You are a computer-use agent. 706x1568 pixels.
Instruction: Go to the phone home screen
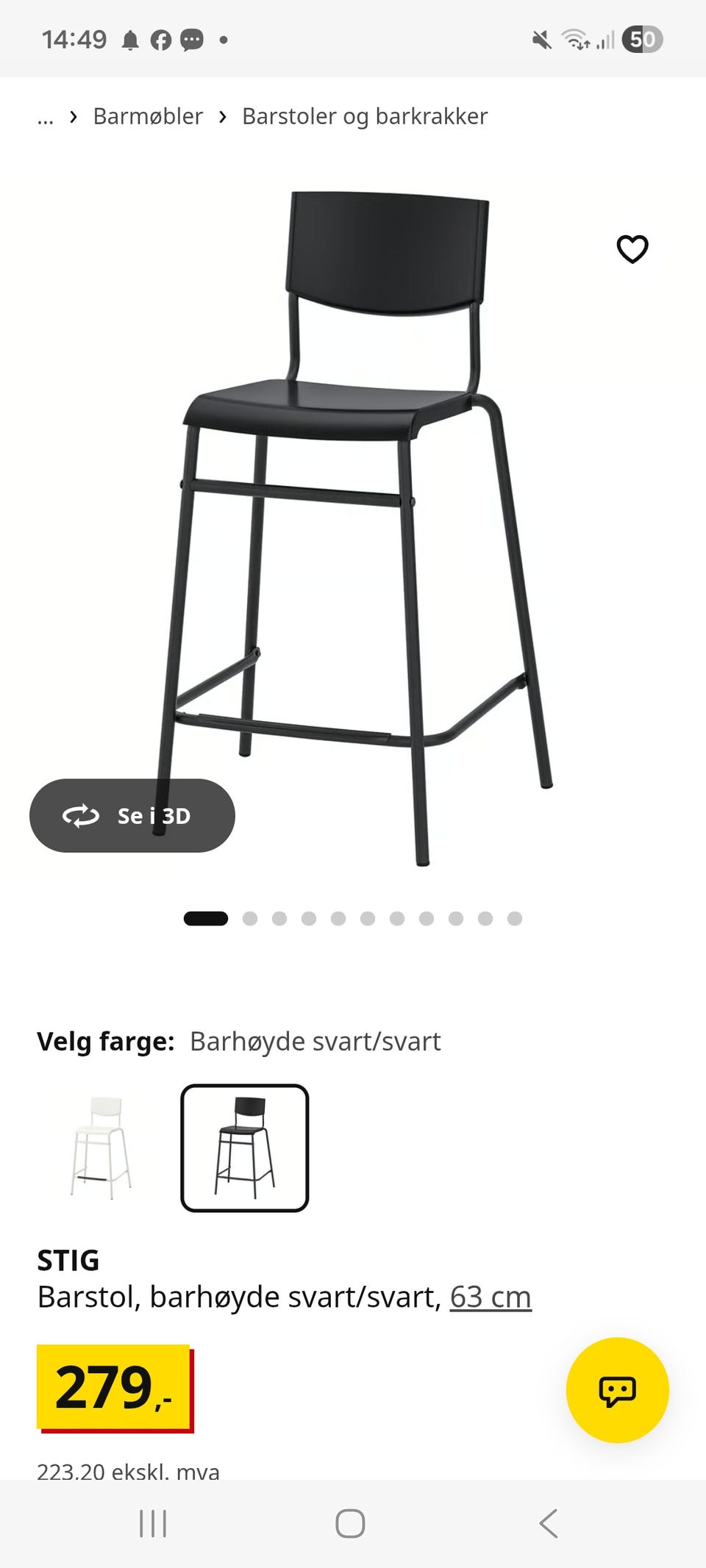350,1523
